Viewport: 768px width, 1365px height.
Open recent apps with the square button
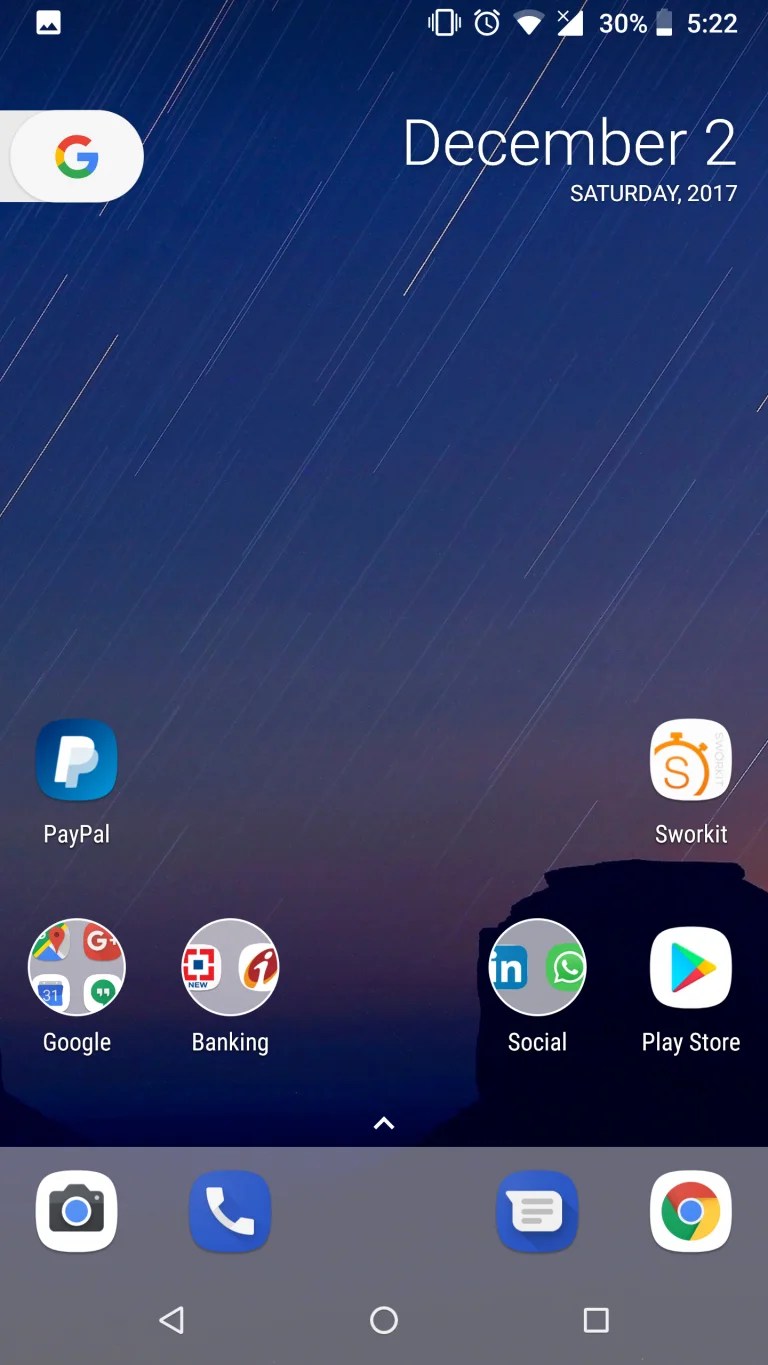pos(596,1320)
